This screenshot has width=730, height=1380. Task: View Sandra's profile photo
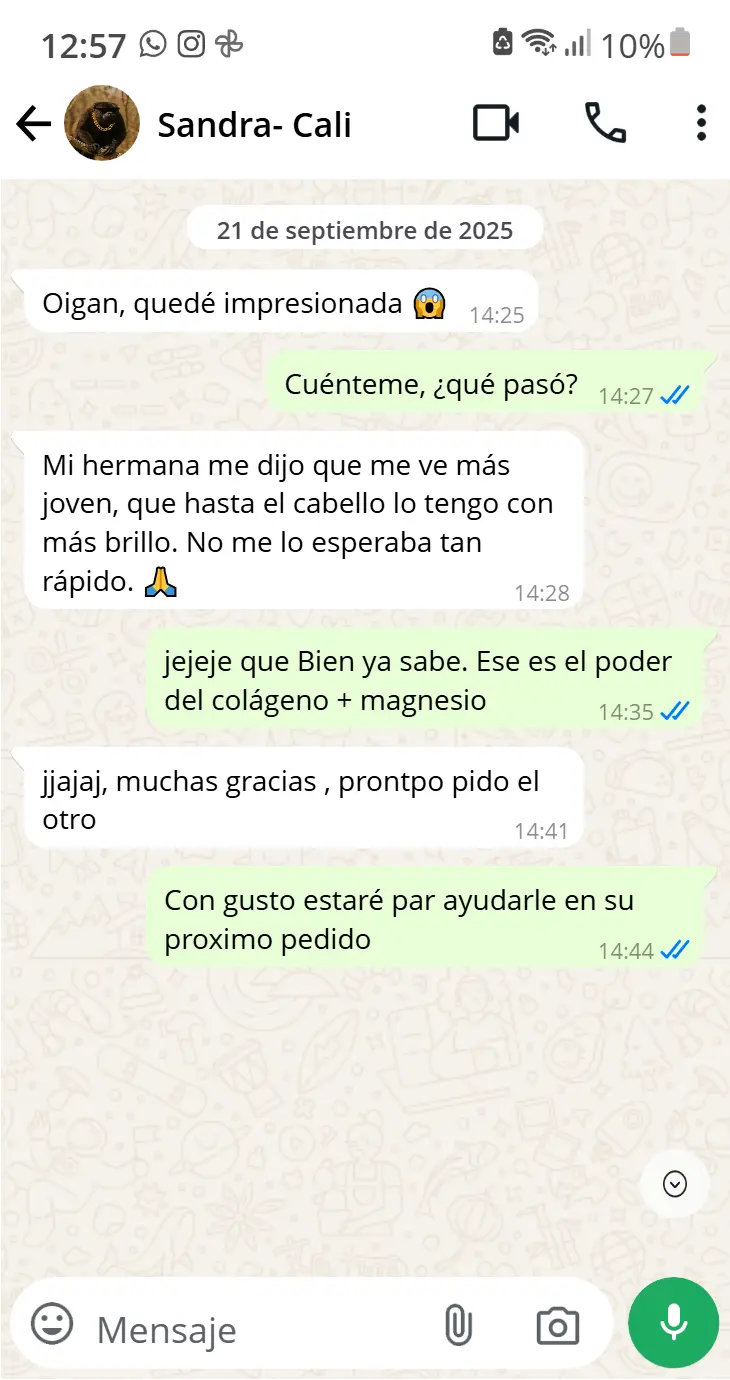click(x=101, y=124)
